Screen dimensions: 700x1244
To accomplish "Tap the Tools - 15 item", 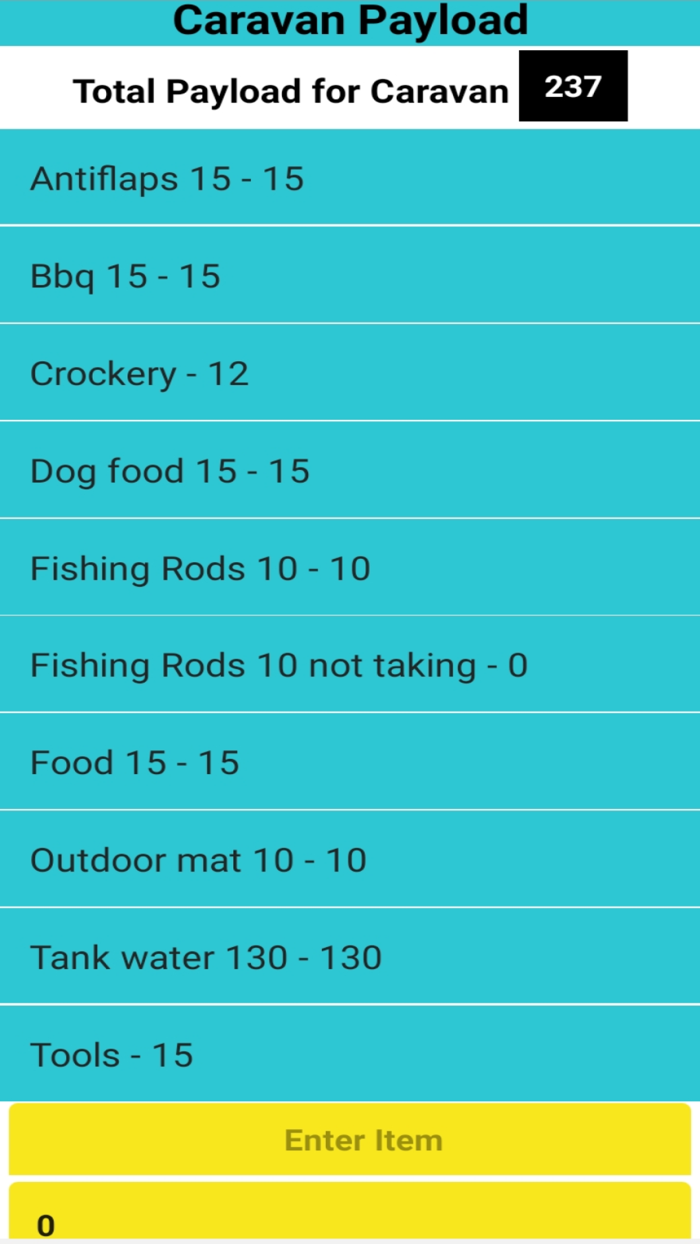I will click(350, 1054).
